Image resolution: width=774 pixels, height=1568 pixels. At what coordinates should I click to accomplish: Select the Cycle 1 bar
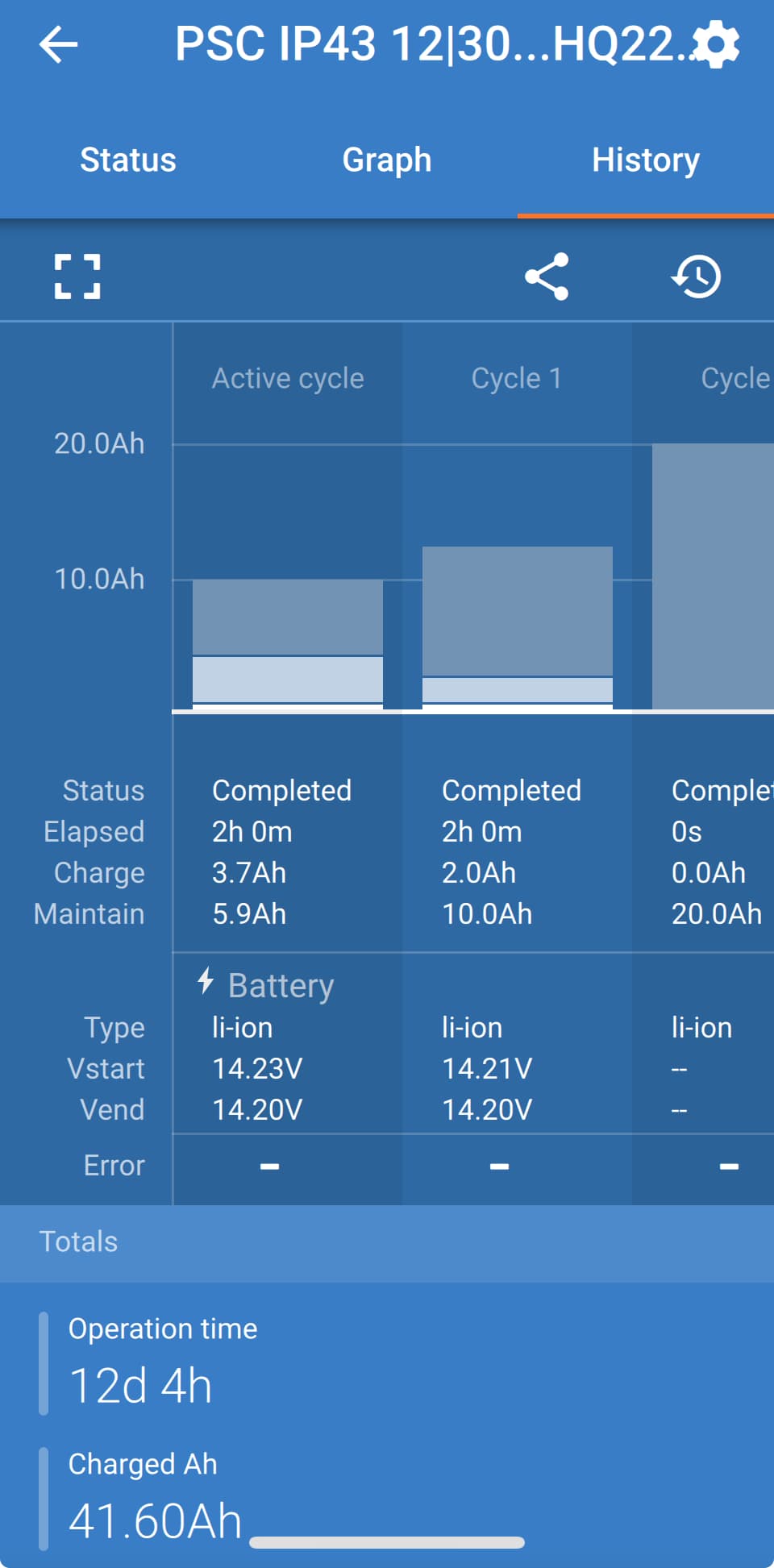click(517, 627)
